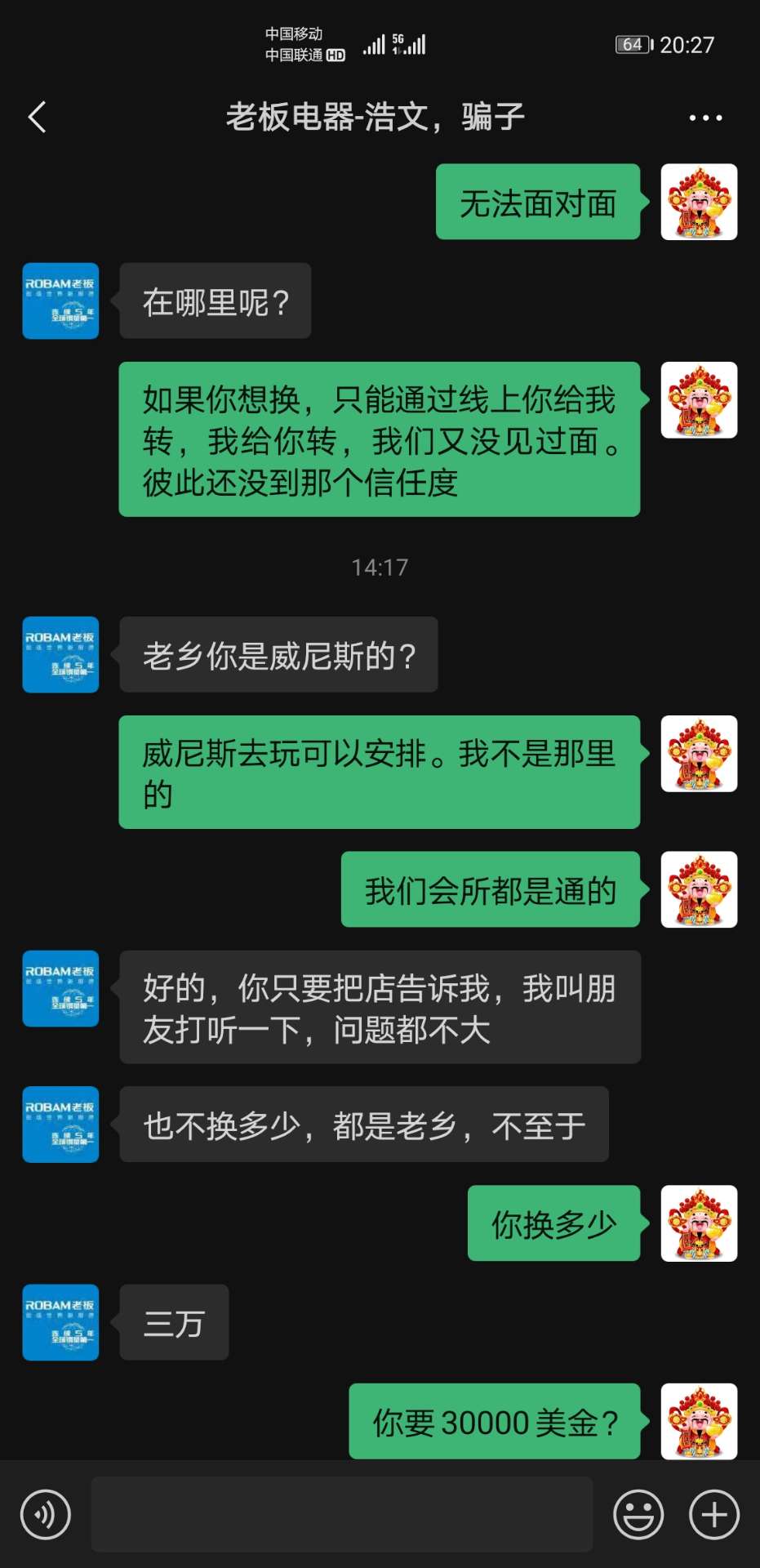Screen dimensions: 760x1568
Task: Open ROBAM avatar beside 在哪里呢?
Action: pyautogui.click(x=60, y=301)
